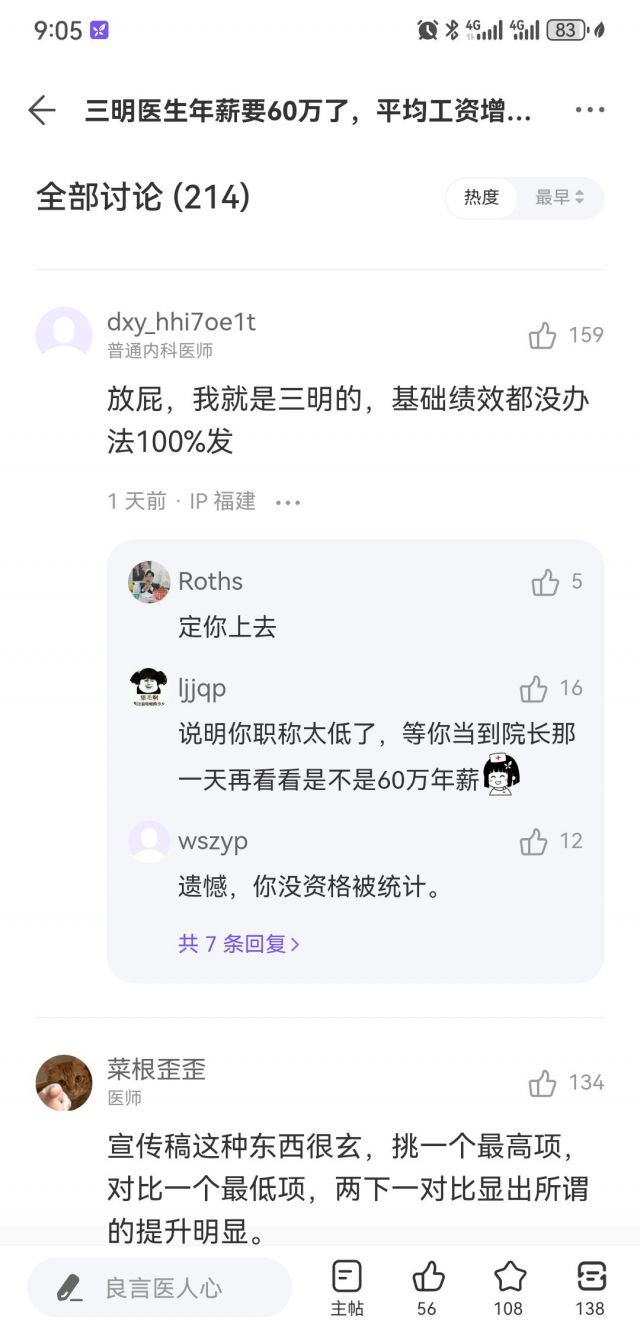The image size is (640, 1329).
Task: Like 菜根歪歪's comment
Action: click(543, 1083)
